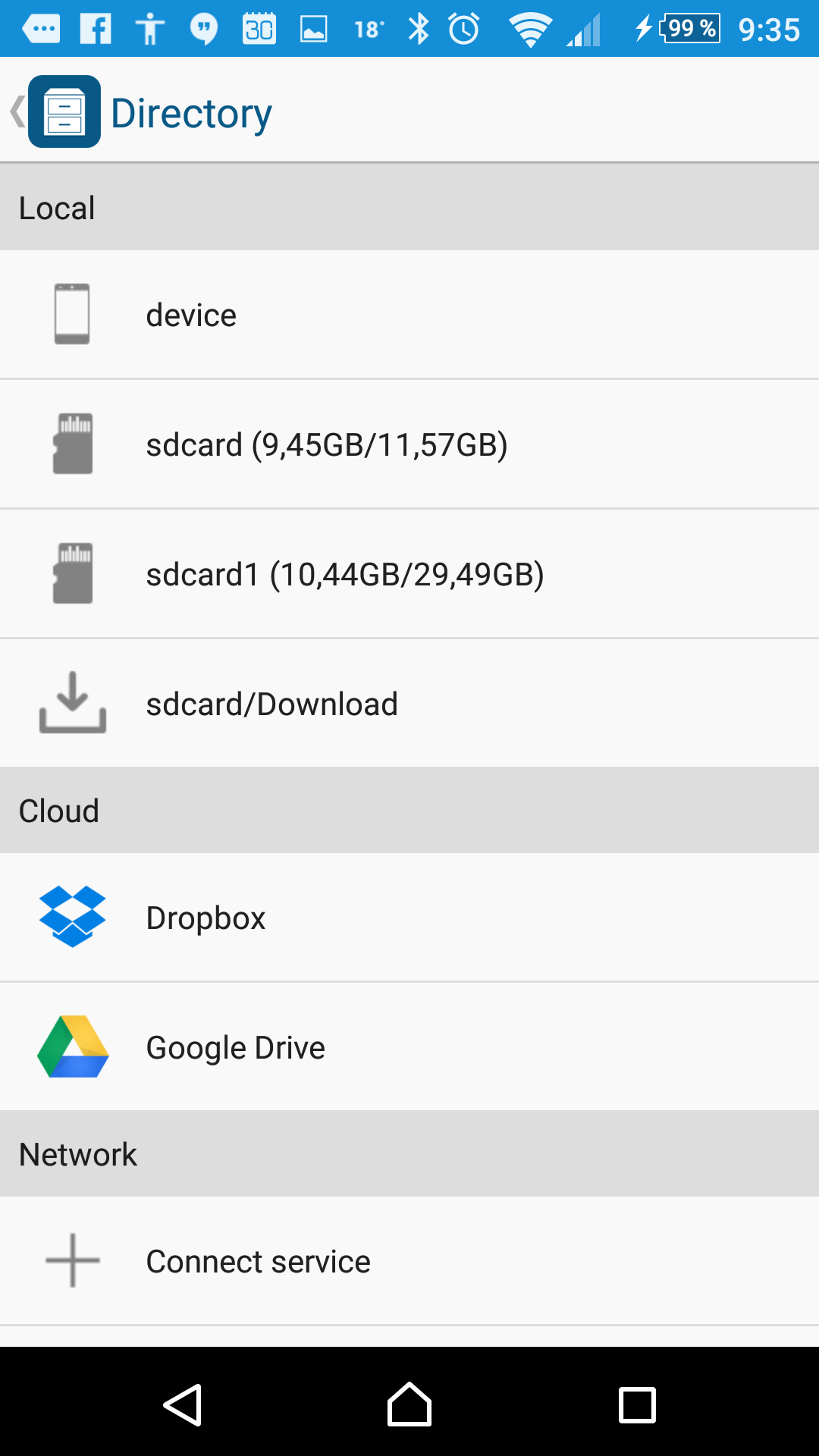The height and width of the screenshot is (1456, 819).
Task: Tap Connect service to add network
Action: coord(409,1261)
